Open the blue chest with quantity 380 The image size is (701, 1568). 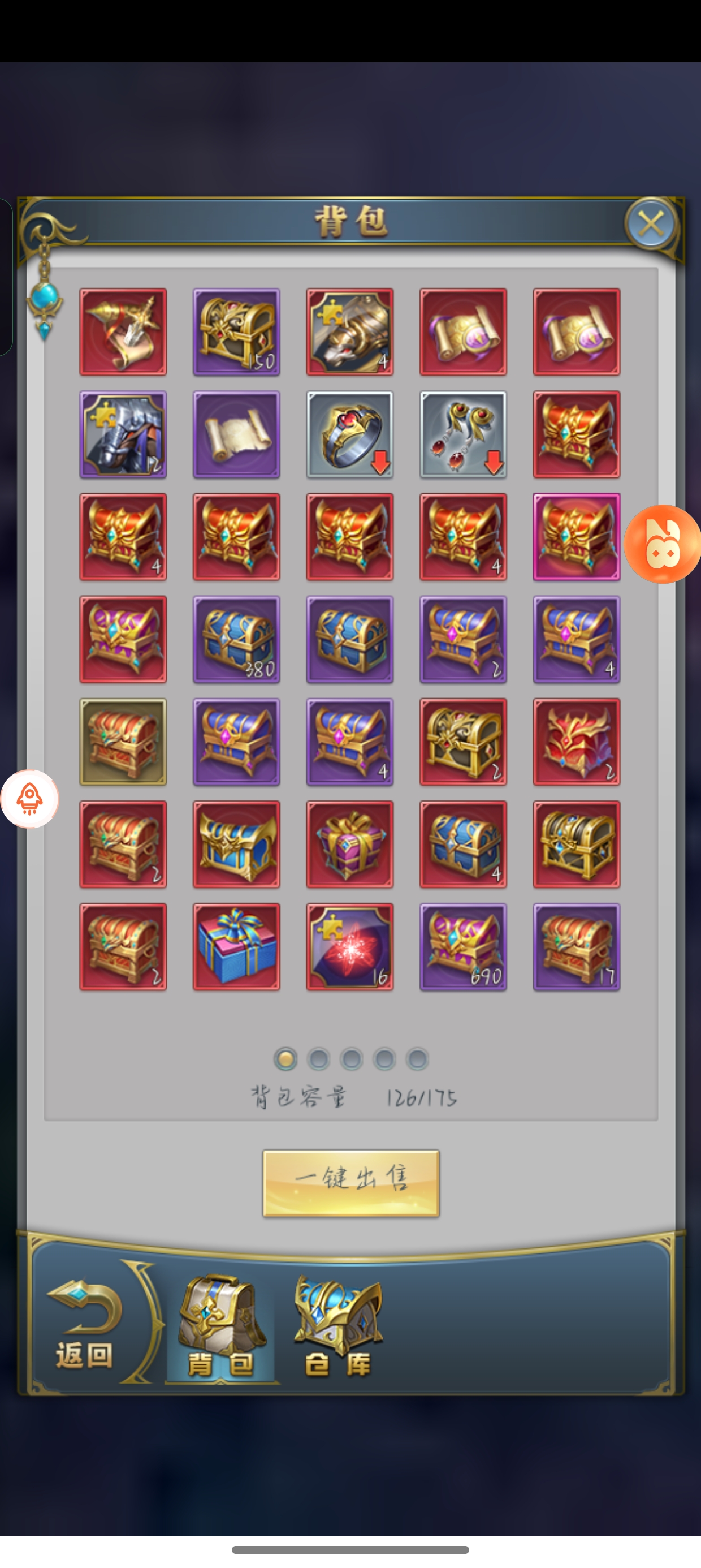point(237,639)
